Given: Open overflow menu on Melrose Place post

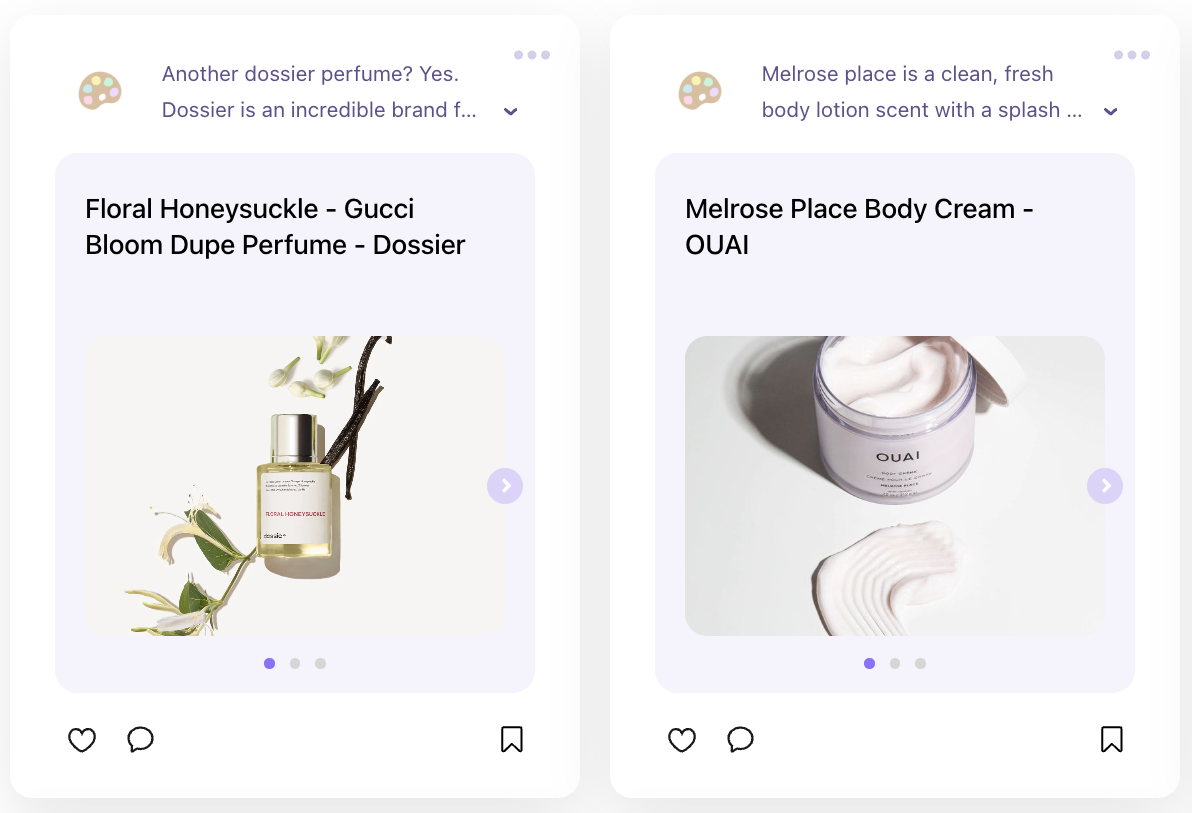Looking at the screenshot, I should point(1131,55).
